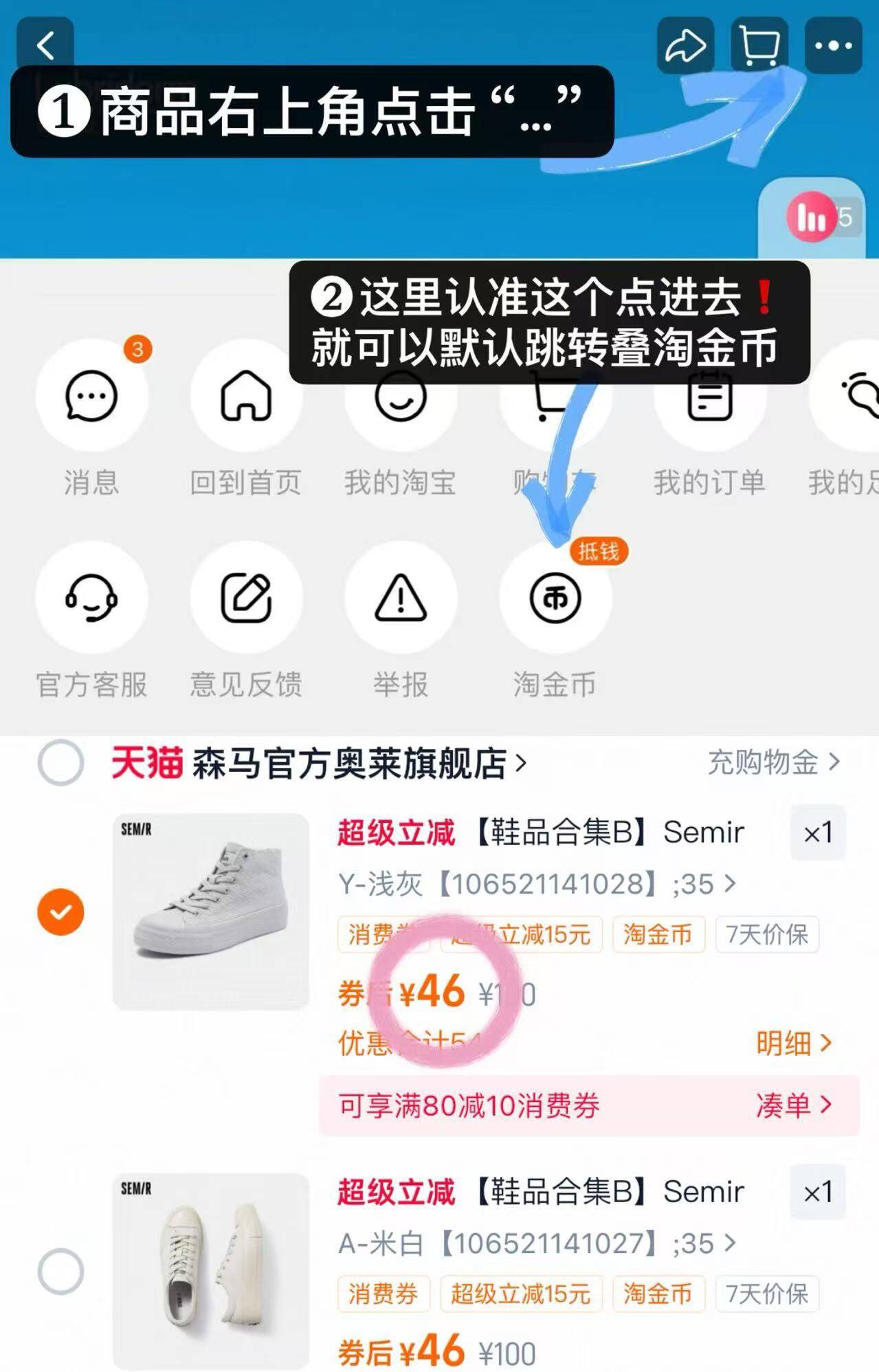Open 我的淘宝 smiley icon

pos(401,397)
